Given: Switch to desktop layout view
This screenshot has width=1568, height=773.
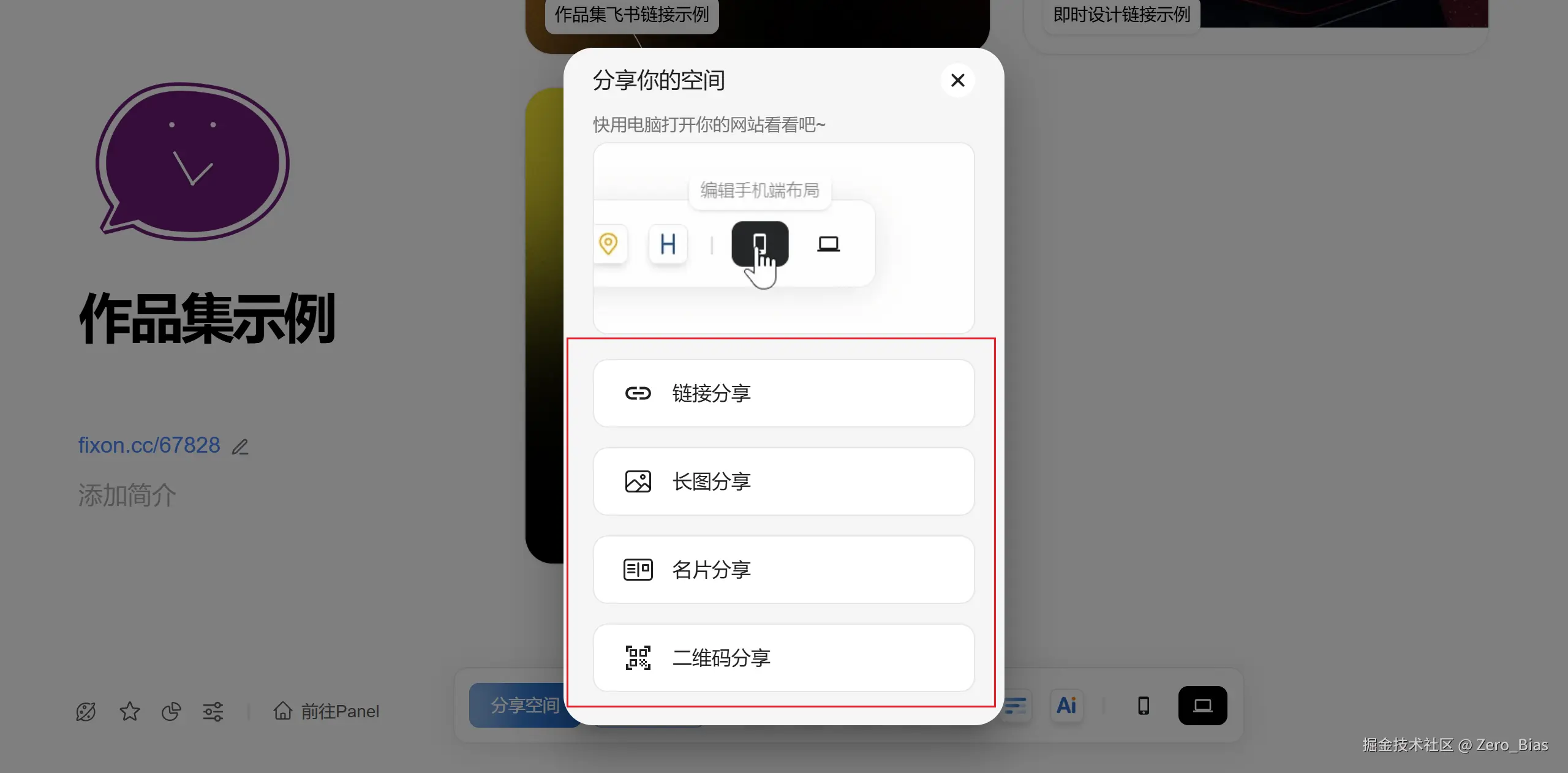Looking at the screenshot, I should pyautogui.click(x=1202, y=706).
